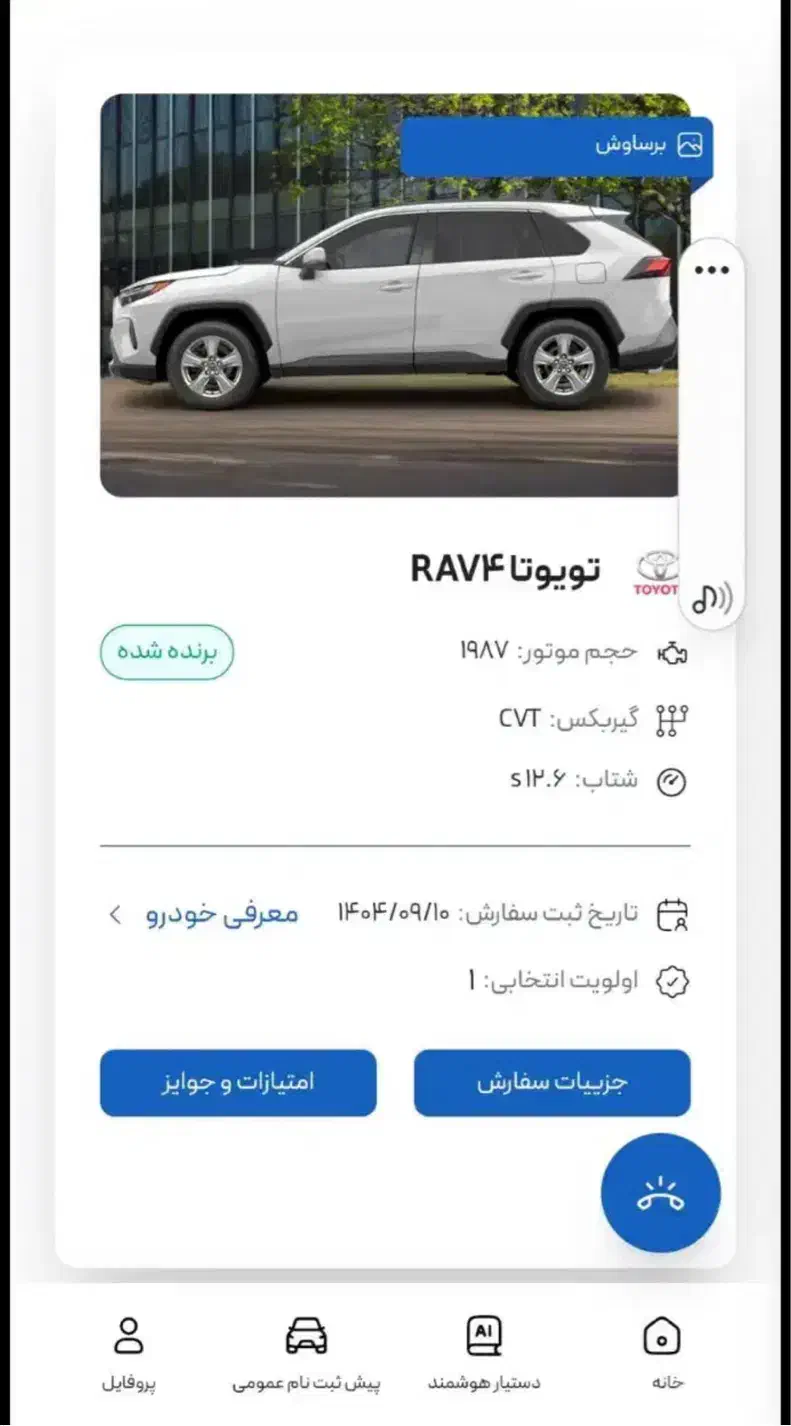Open the RAV4 car photo thumbnail
The height and width of the screenshot is (1426, 791).
click(x=390, y=295)
